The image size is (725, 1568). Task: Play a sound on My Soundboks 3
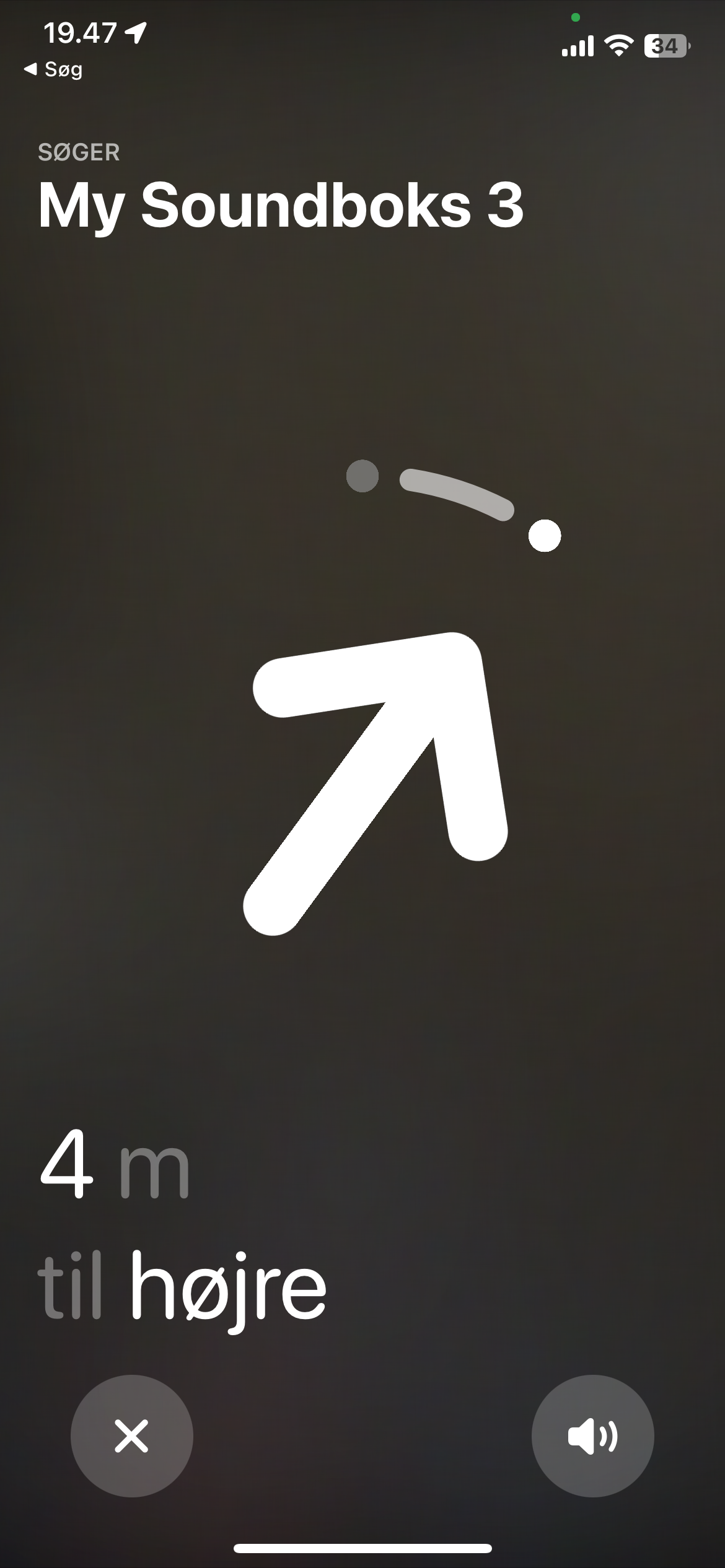(x=592, y=1436)
